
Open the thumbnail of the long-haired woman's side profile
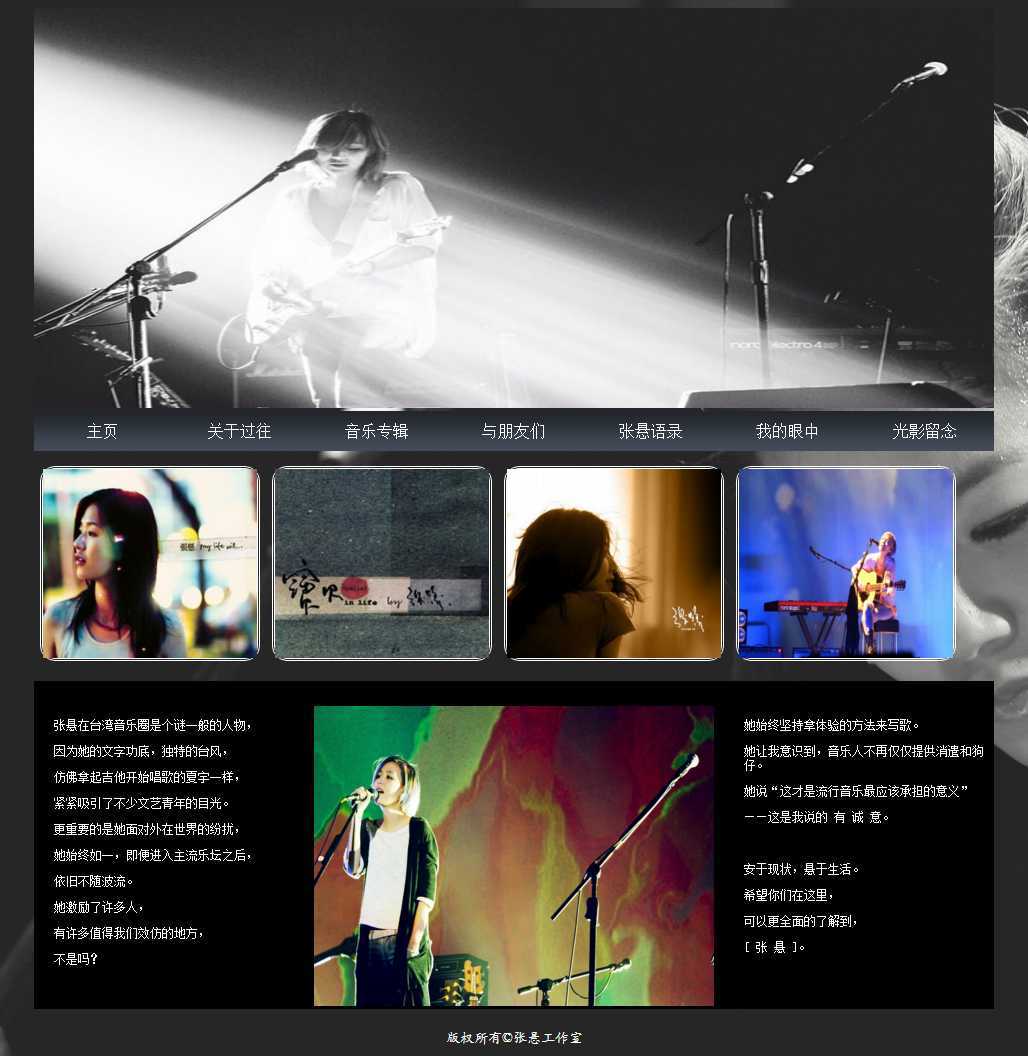pos(150,563)
